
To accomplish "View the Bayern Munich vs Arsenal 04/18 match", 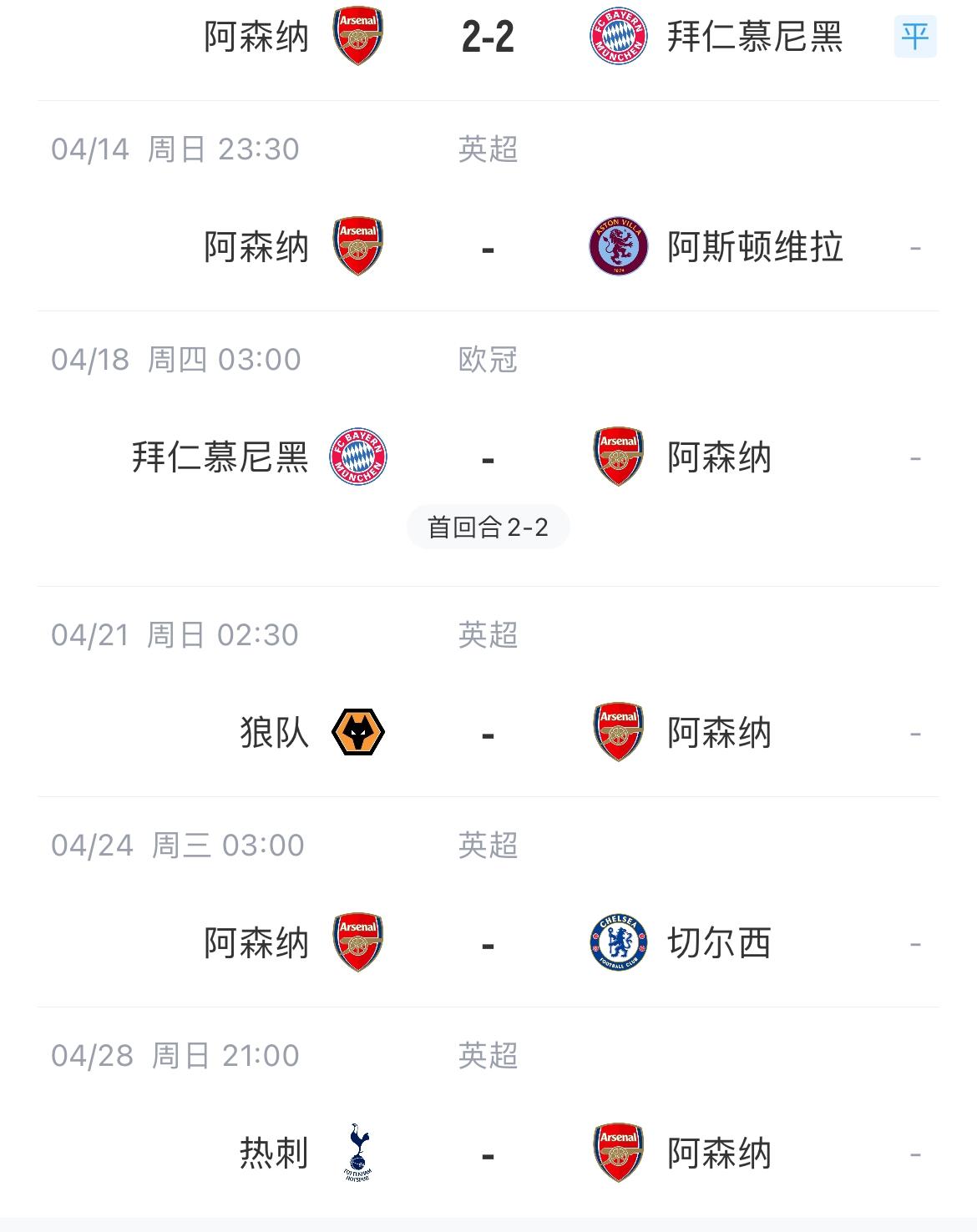I will (488, 458).
